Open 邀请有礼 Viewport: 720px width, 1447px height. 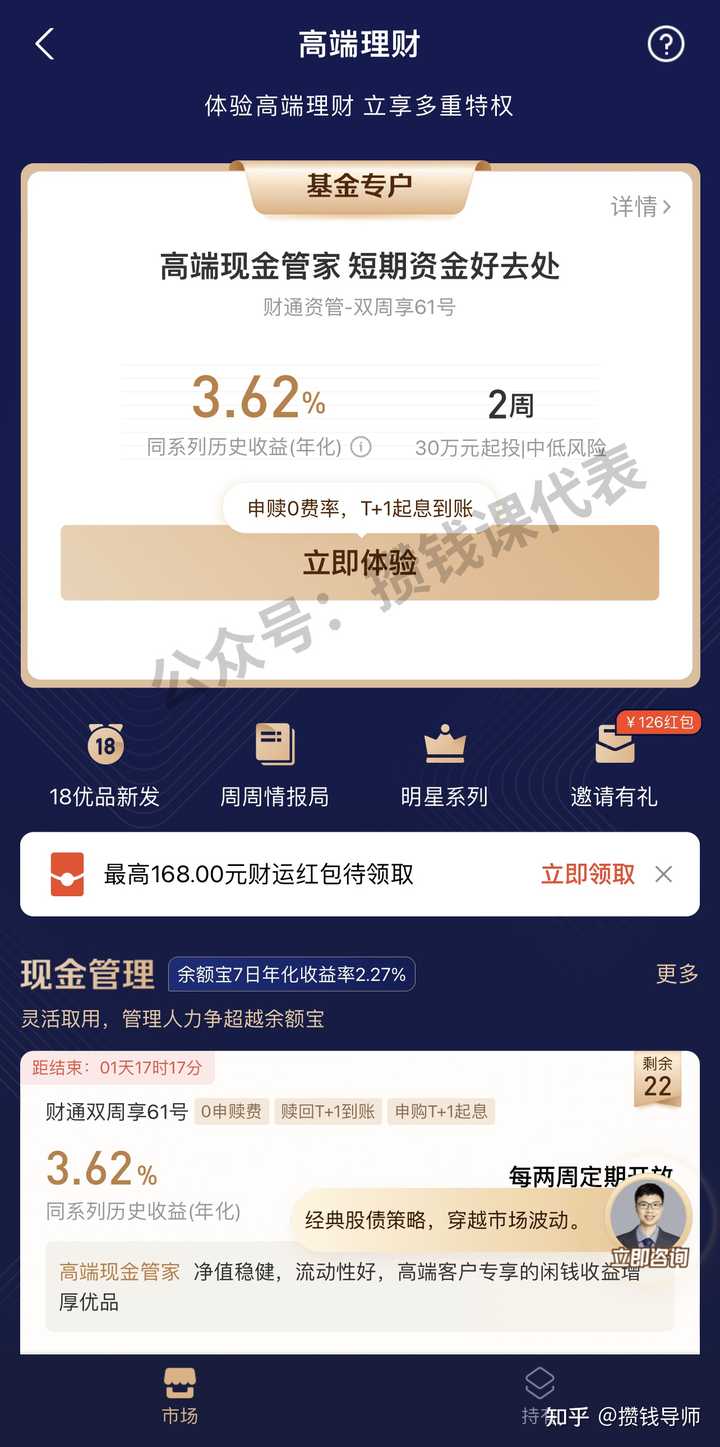pyautogui.click(x=614, y=765)
